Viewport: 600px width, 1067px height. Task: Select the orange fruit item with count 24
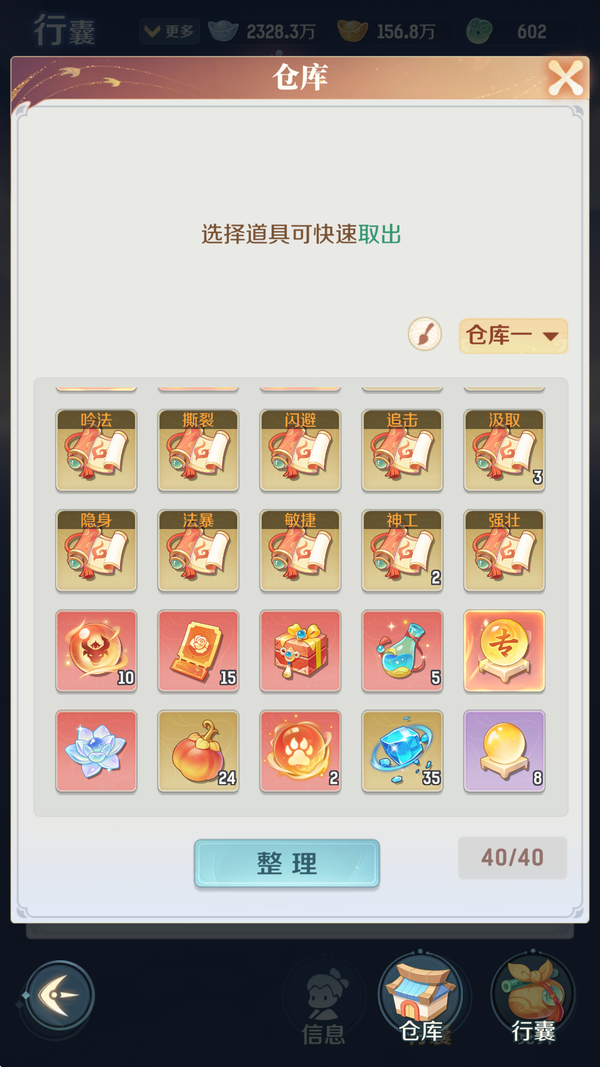coord(198,751)
